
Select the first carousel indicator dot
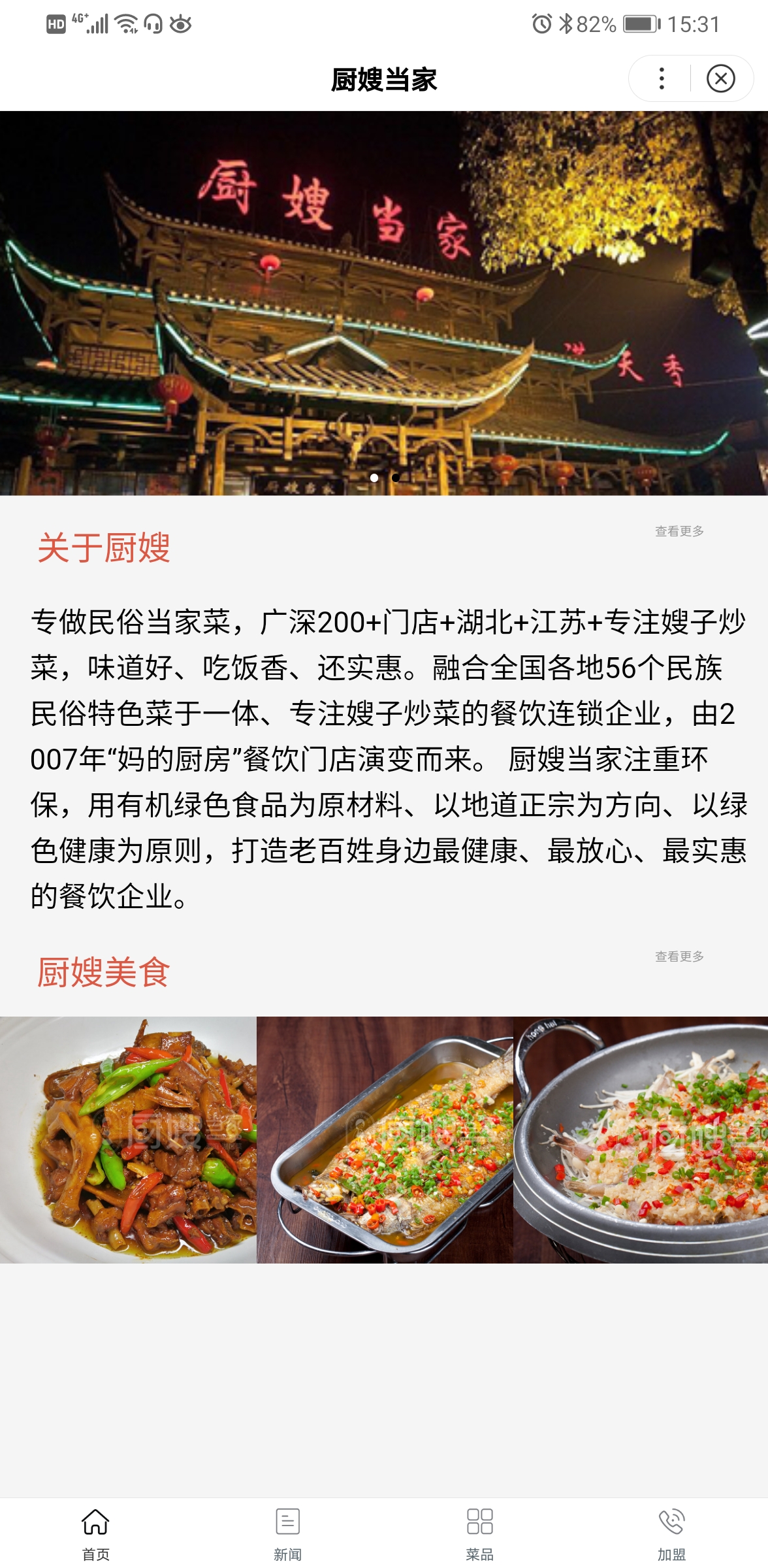(x=375, y=478)
